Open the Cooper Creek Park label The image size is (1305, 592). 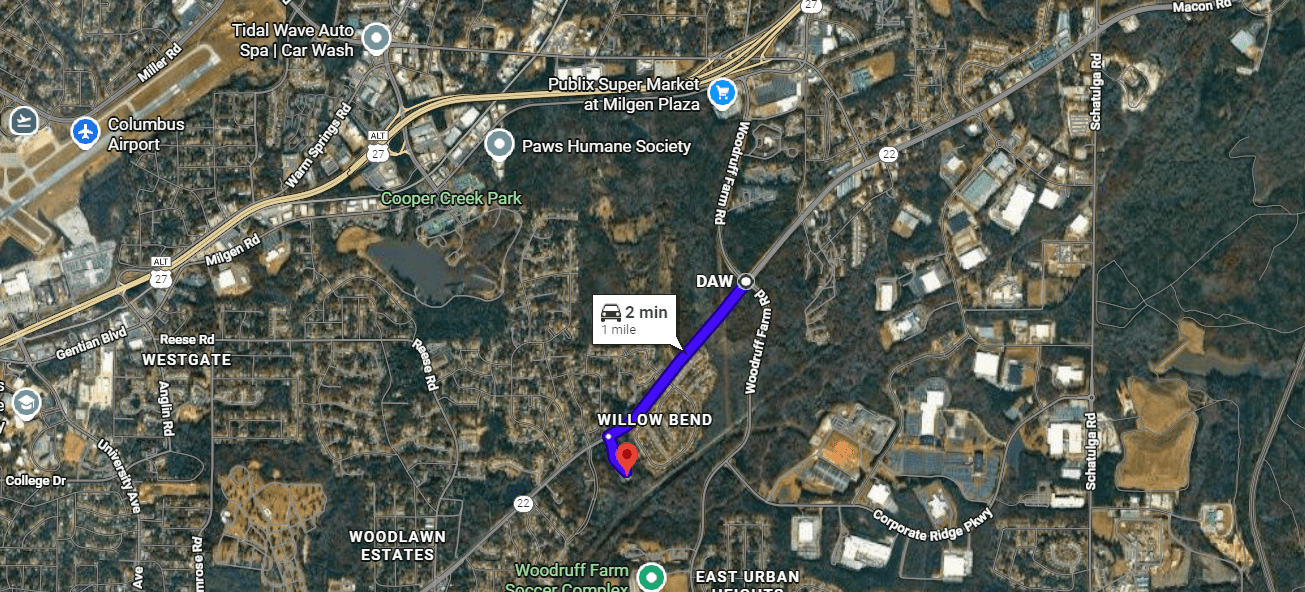451,198
